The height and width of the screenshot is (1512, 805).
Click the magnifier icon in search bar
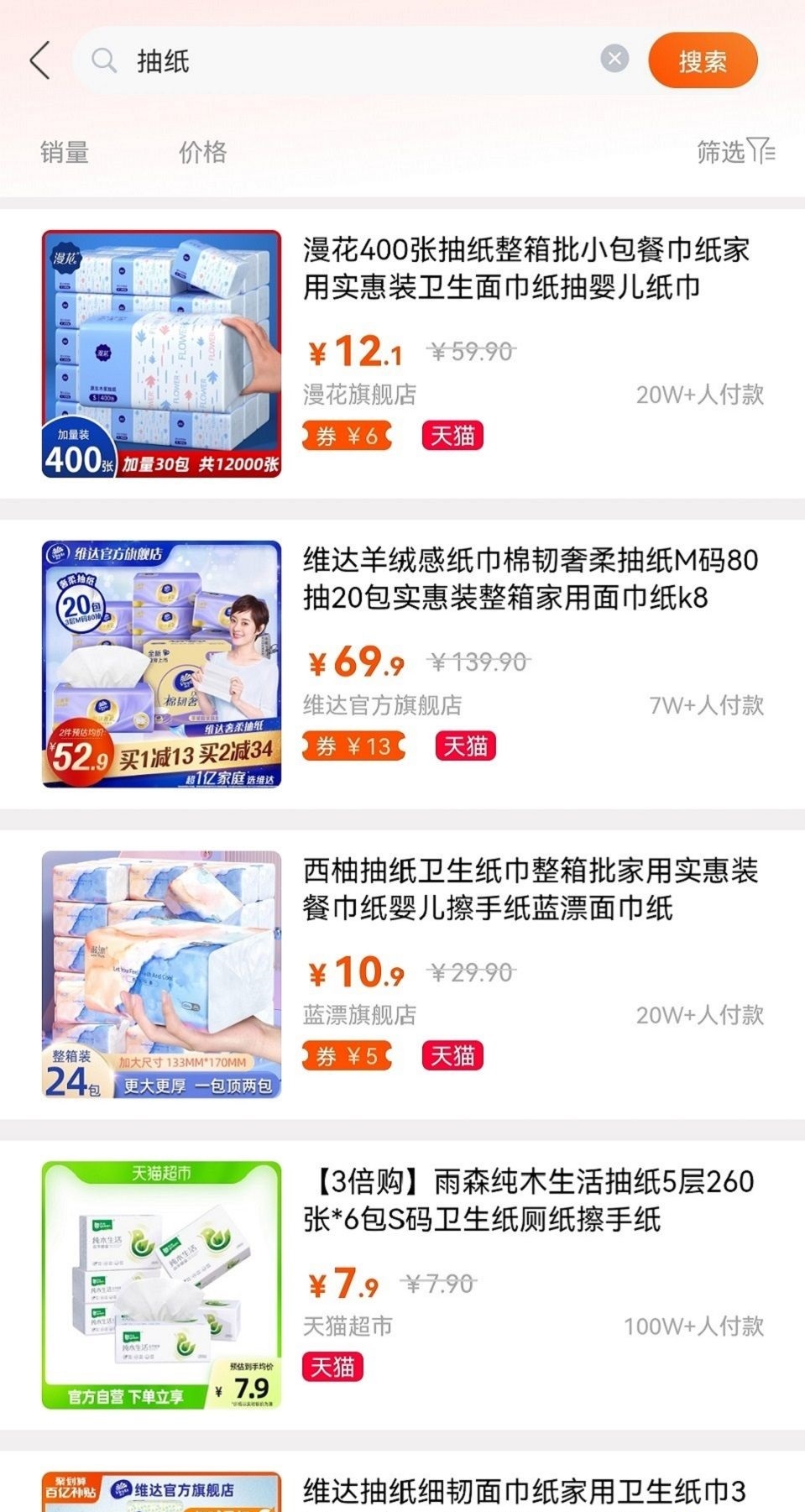point(104,60)
